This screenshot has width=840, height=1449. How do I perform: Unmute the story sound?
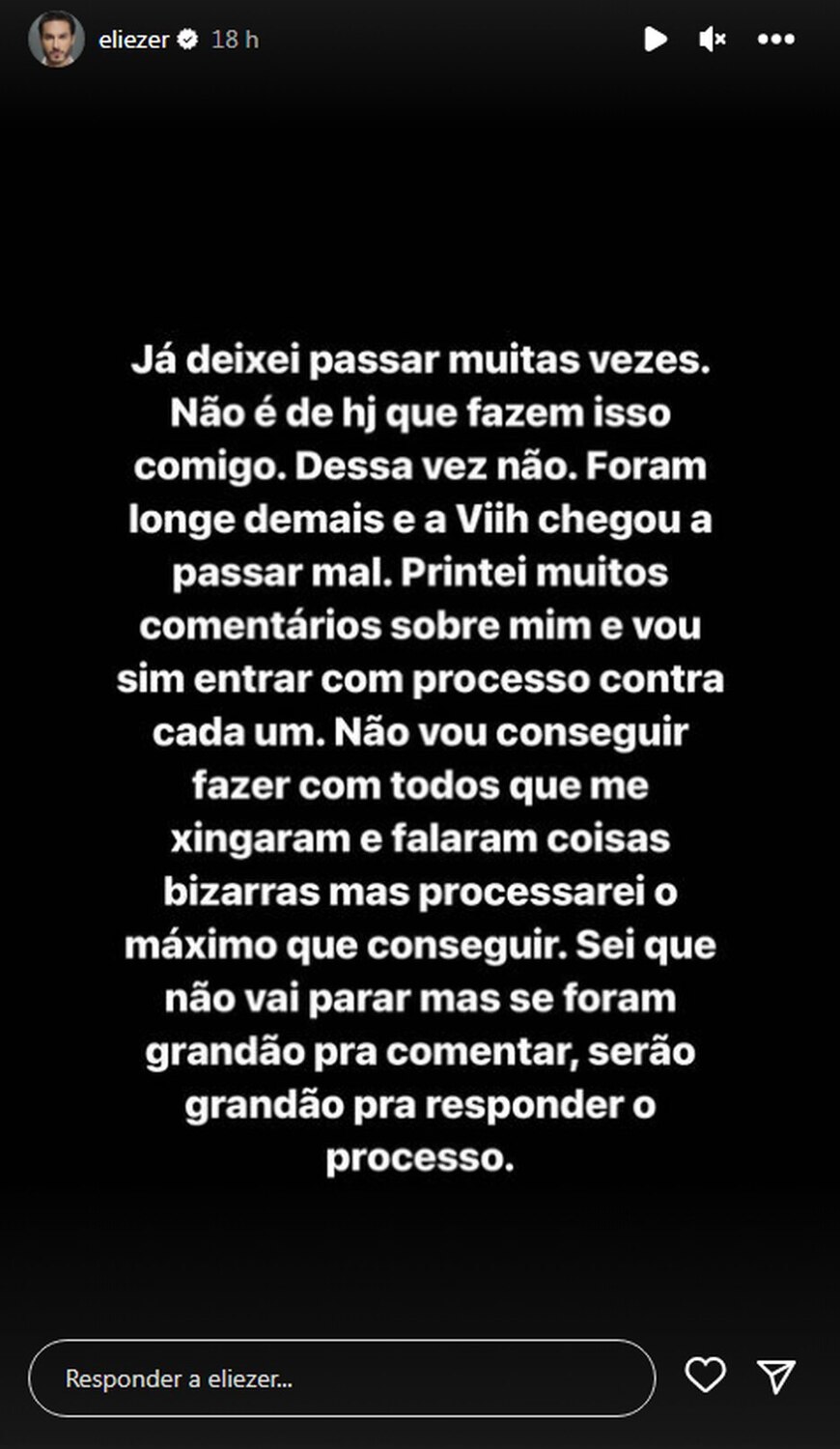(x=713, y=39)
